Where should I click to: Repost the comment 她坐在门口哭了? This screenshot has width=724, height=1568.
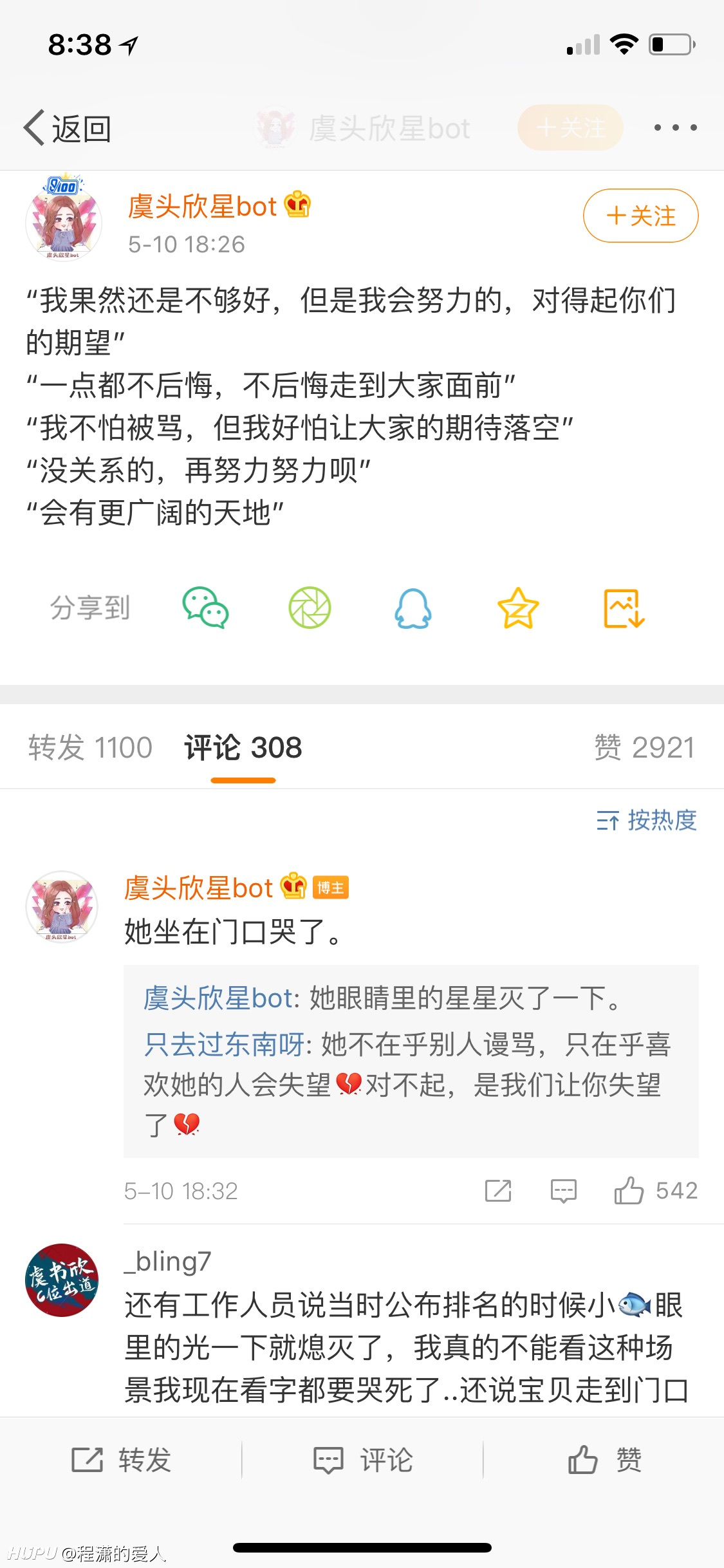[x=498, y=1191]
